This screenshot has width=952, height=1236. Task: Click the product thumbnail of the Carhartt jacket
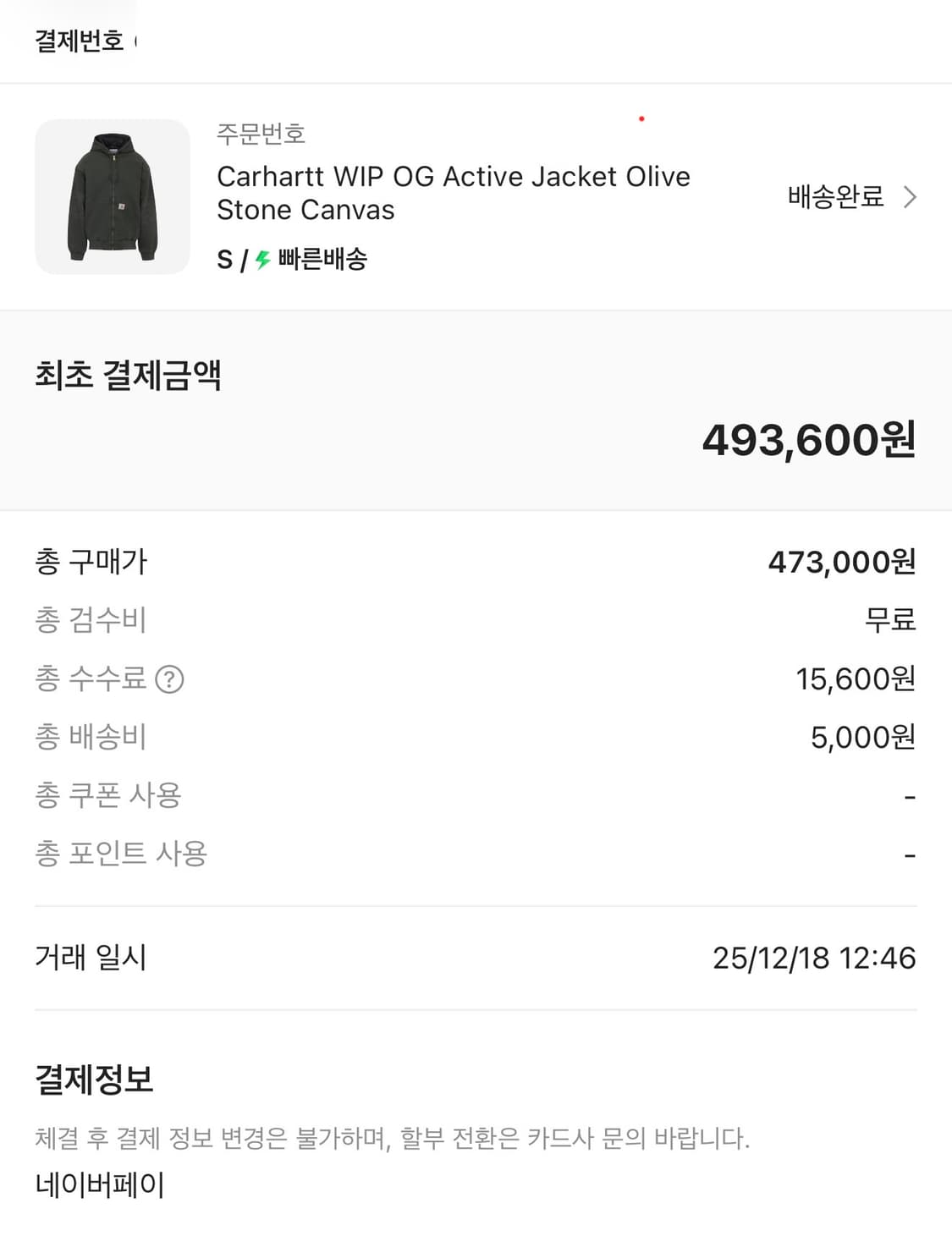113,196
